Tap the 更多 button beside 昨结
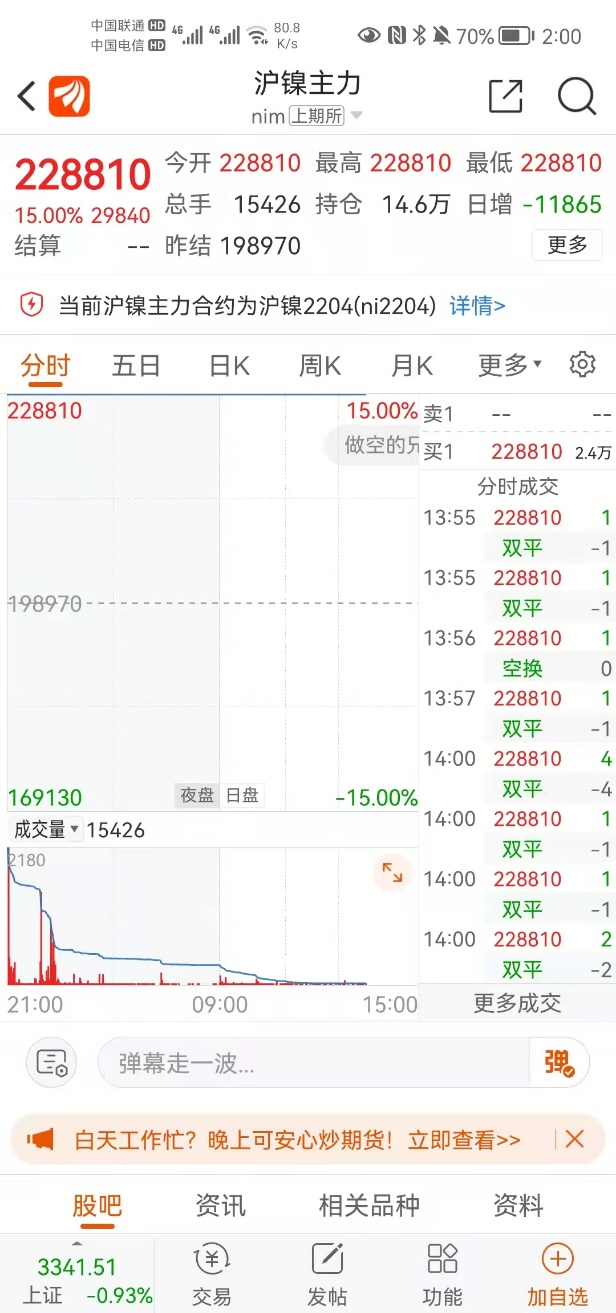This screenshot has width=616, height=1313. click(567, 245)
